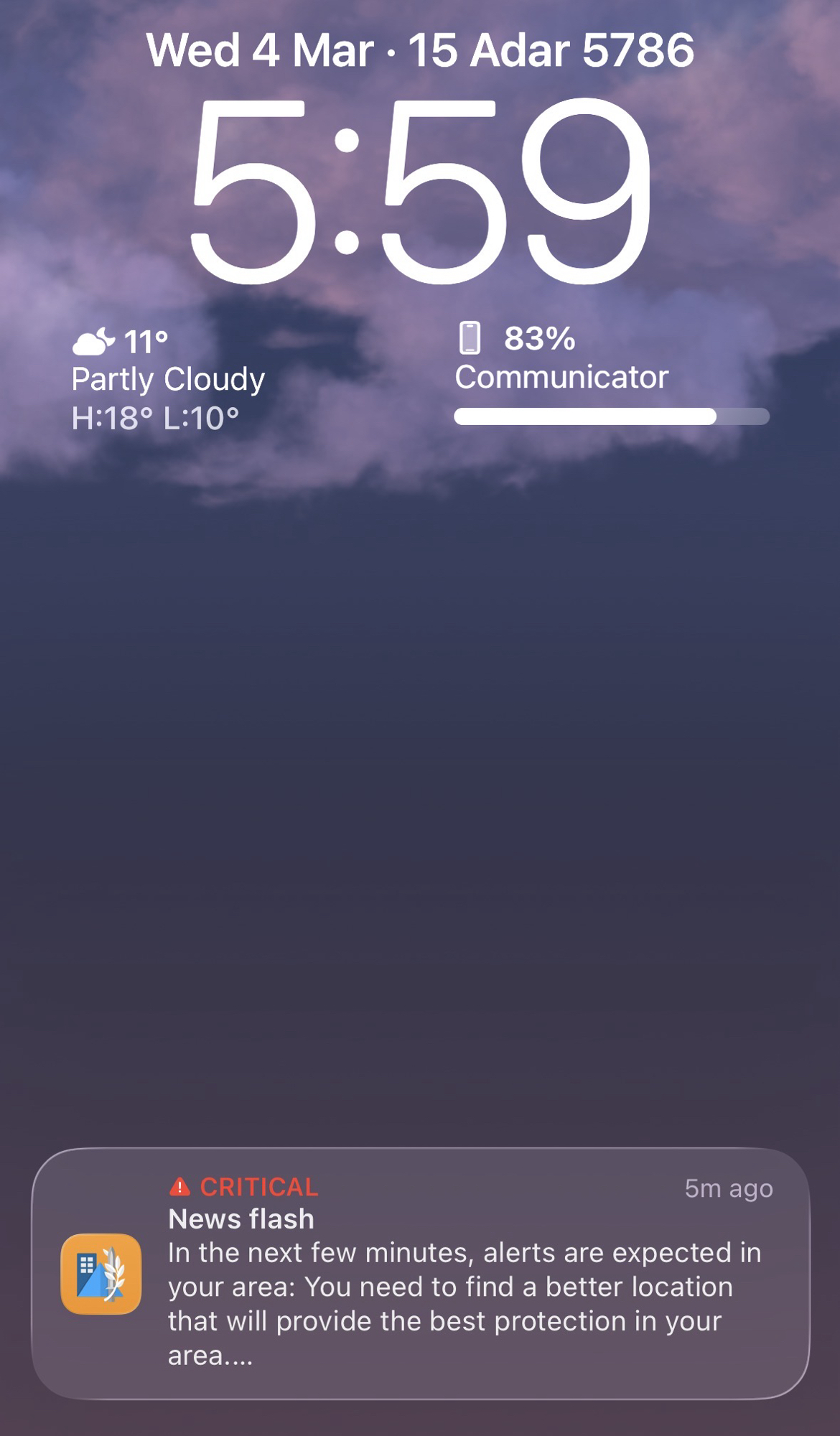
Task: Open the critical News flash notification
Action: [x=421, y=1274]
